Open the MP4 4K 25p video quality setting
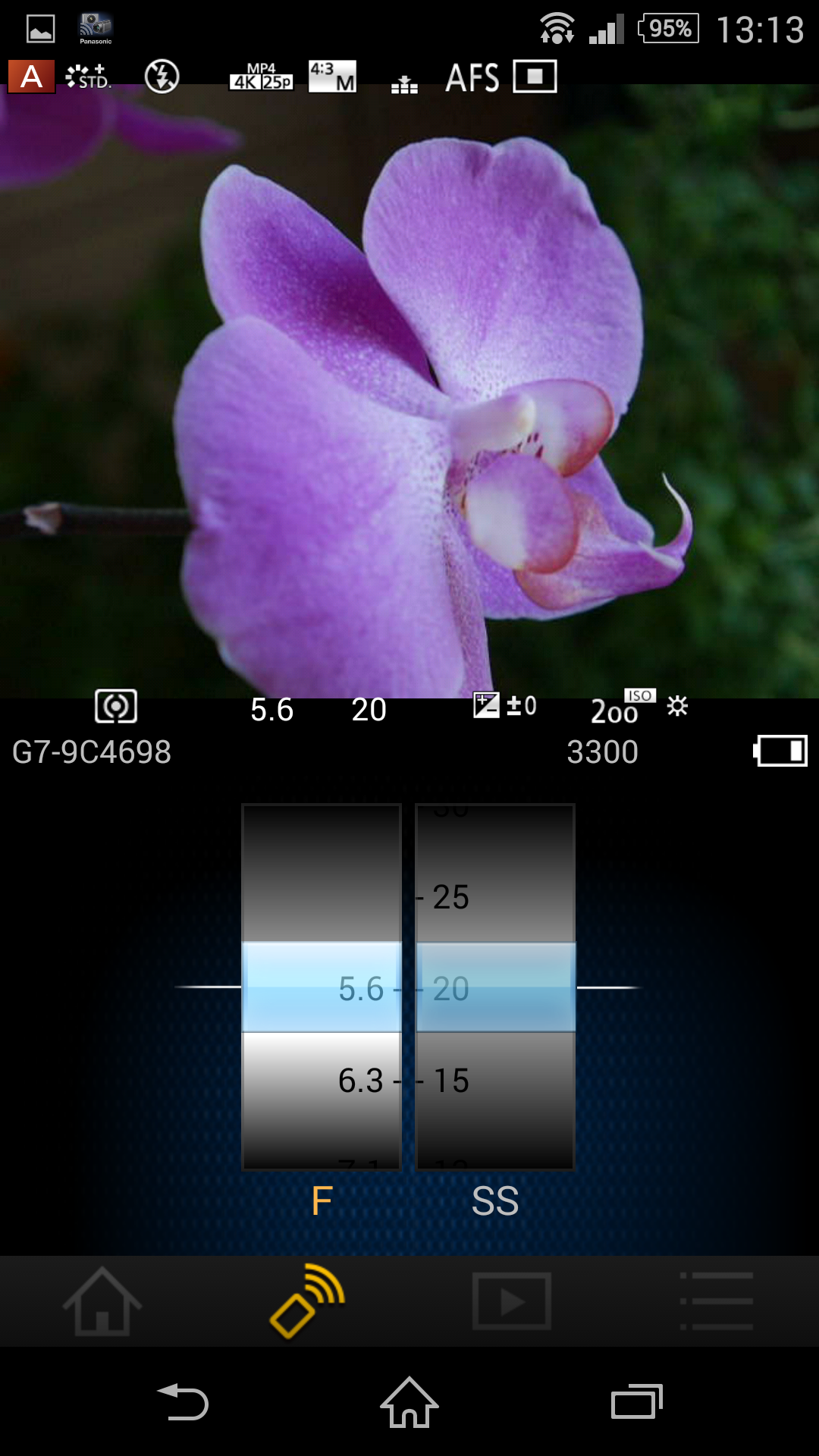The height and width of the screenshot is (1456, 819). [x=262, y=77]
